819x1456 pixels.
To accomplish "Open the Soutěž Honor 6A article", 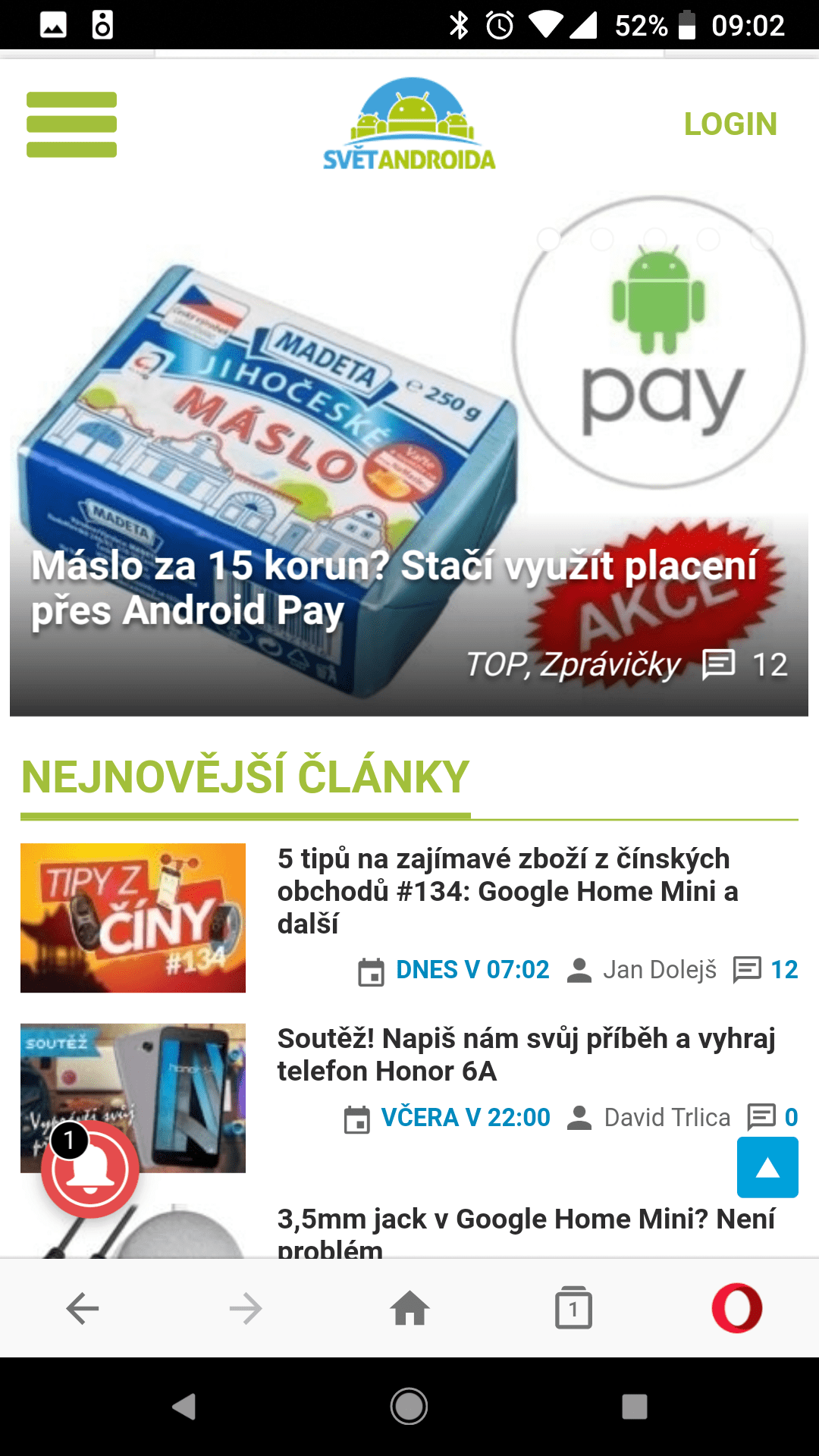I will tap(526, 1055).
